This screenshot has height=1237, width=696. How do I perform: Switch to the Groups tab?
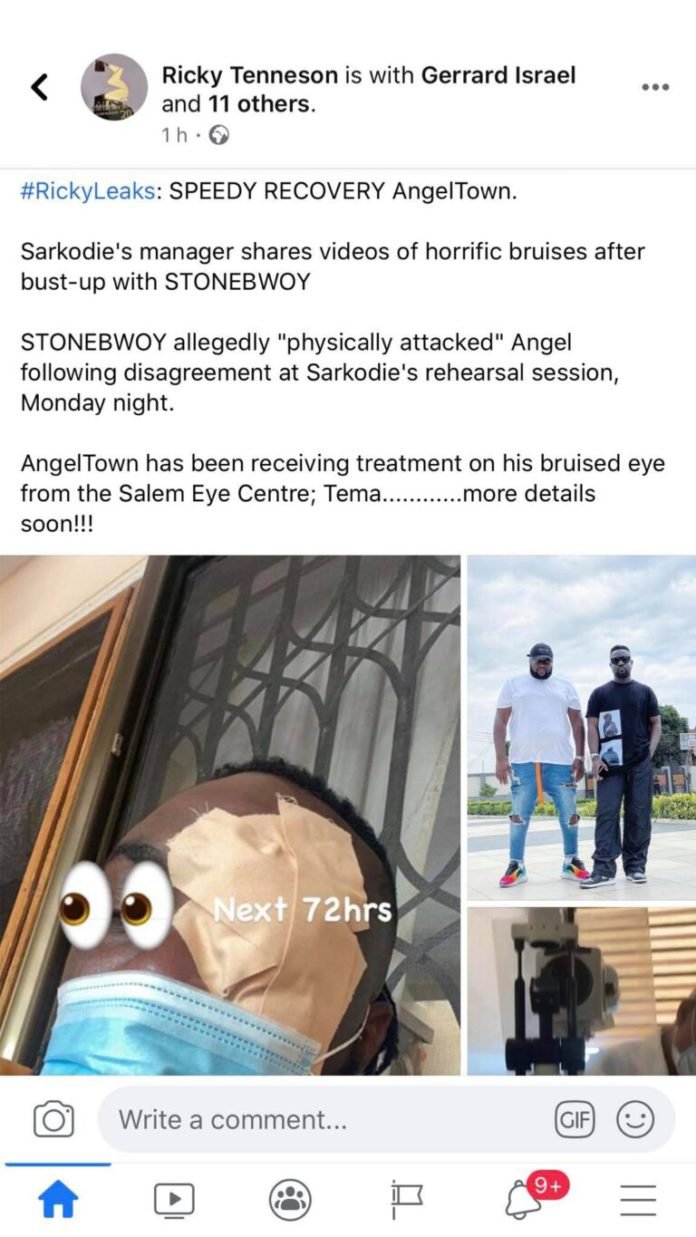click(290, 1199)
